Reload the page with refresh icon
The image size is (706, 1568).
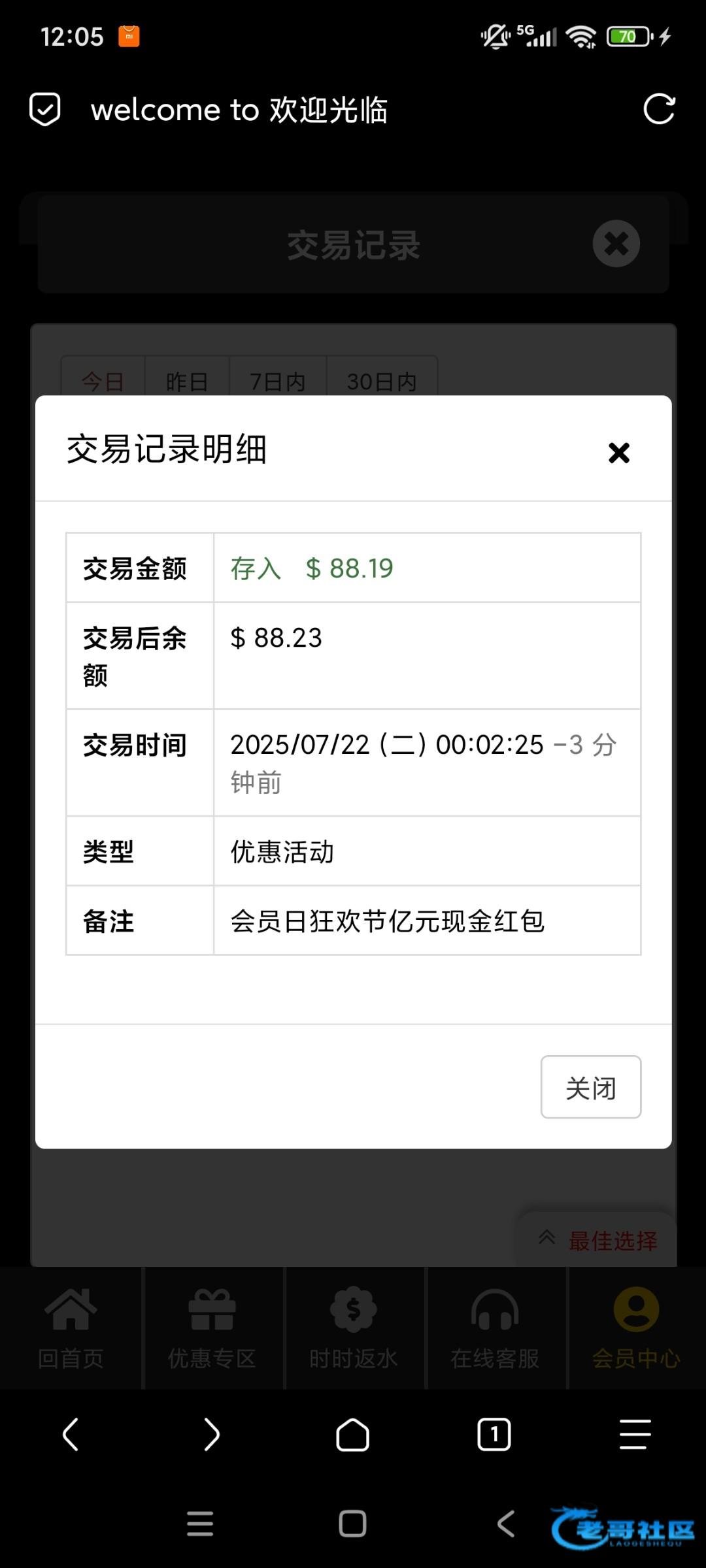pyautogui.click(x=658, y=109)
